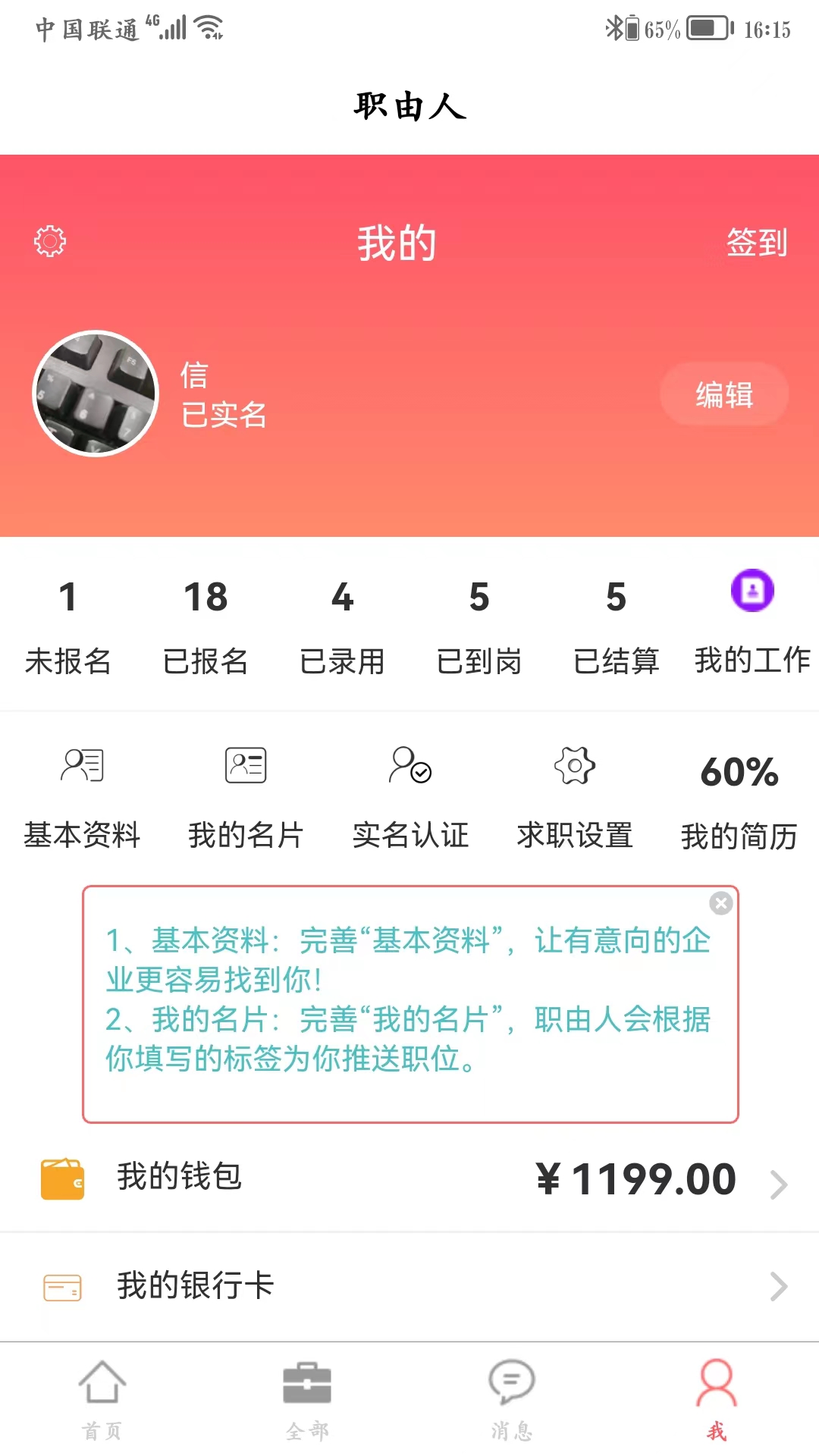Open 已报名 applied jobs count
The height and width of the screenshot is (1456, 819).
[206, 626]
